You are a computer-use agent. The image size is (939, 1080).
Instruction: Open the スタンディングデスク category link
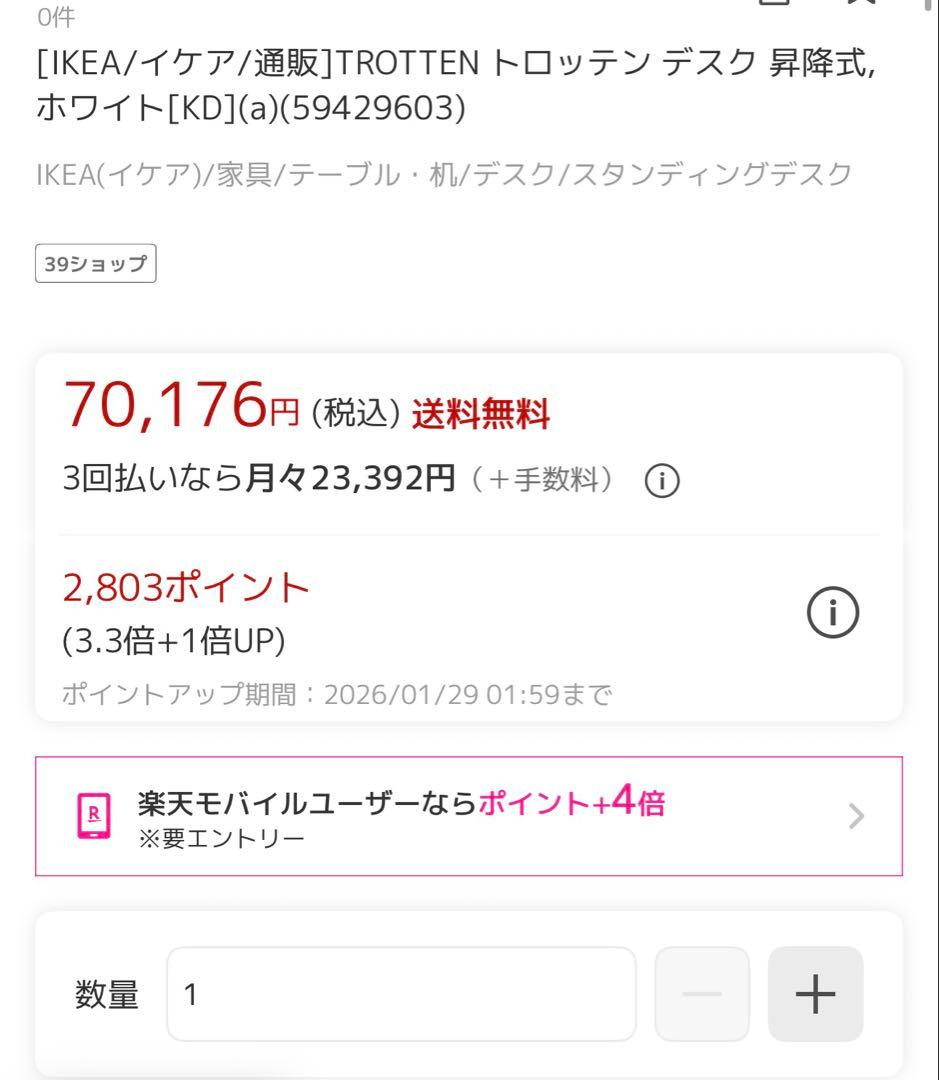pos(712,172)
